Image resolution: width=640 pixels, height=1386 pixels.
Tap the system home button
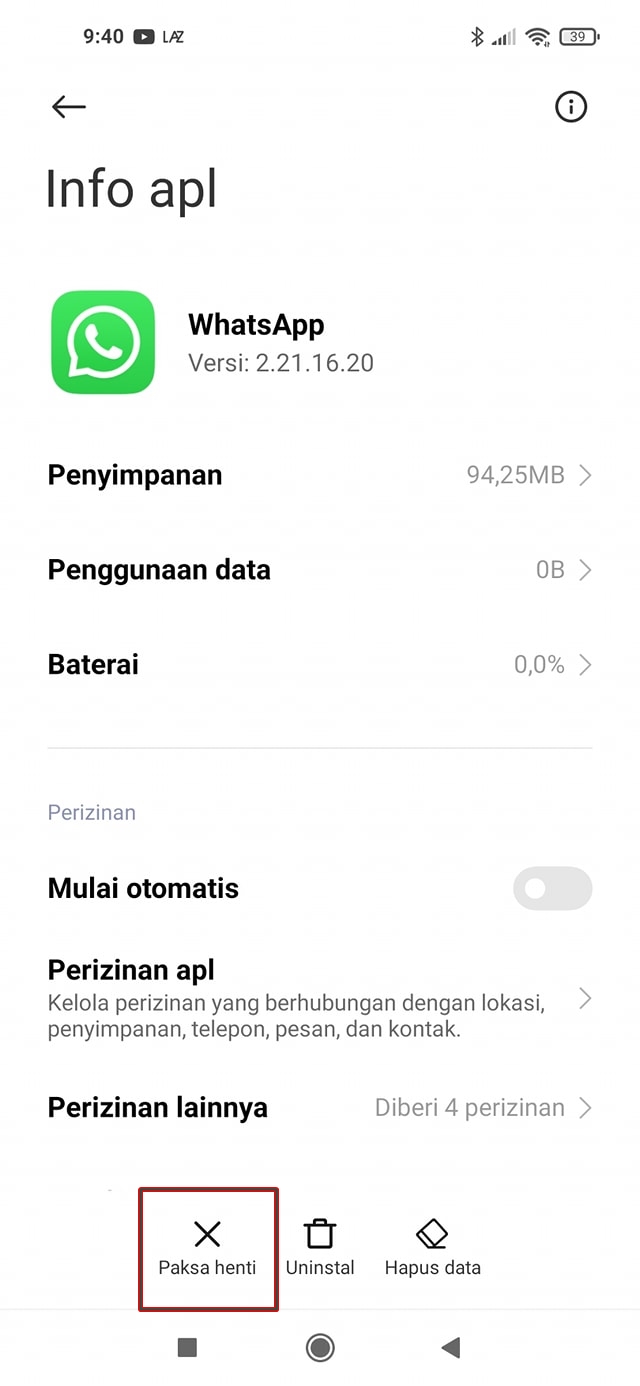coord(320,1348)
